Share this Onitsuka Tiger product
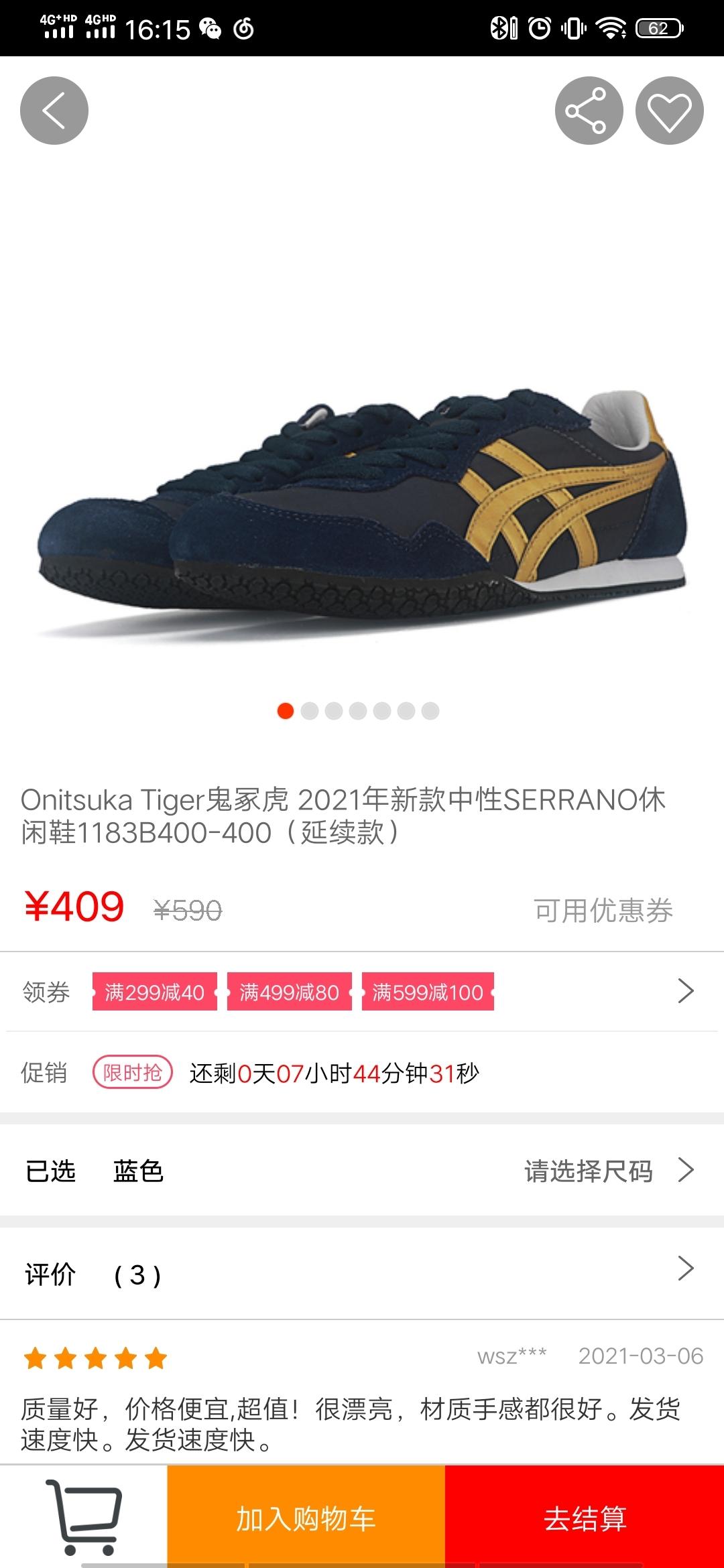Image resolution: width=724 pixels, height=1568 pixels. 589,111
